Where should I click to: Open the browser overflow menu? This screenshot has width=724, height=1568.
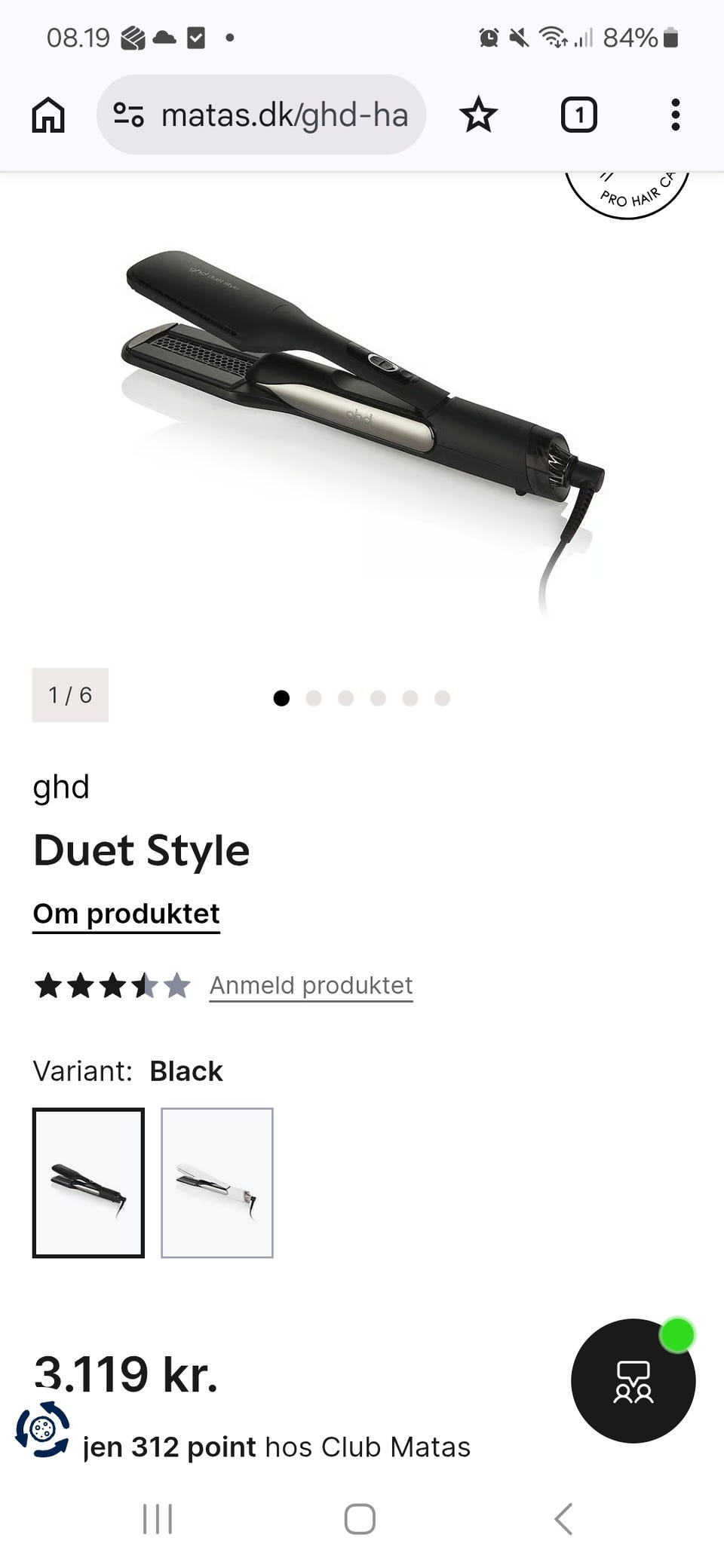(675, 115)
